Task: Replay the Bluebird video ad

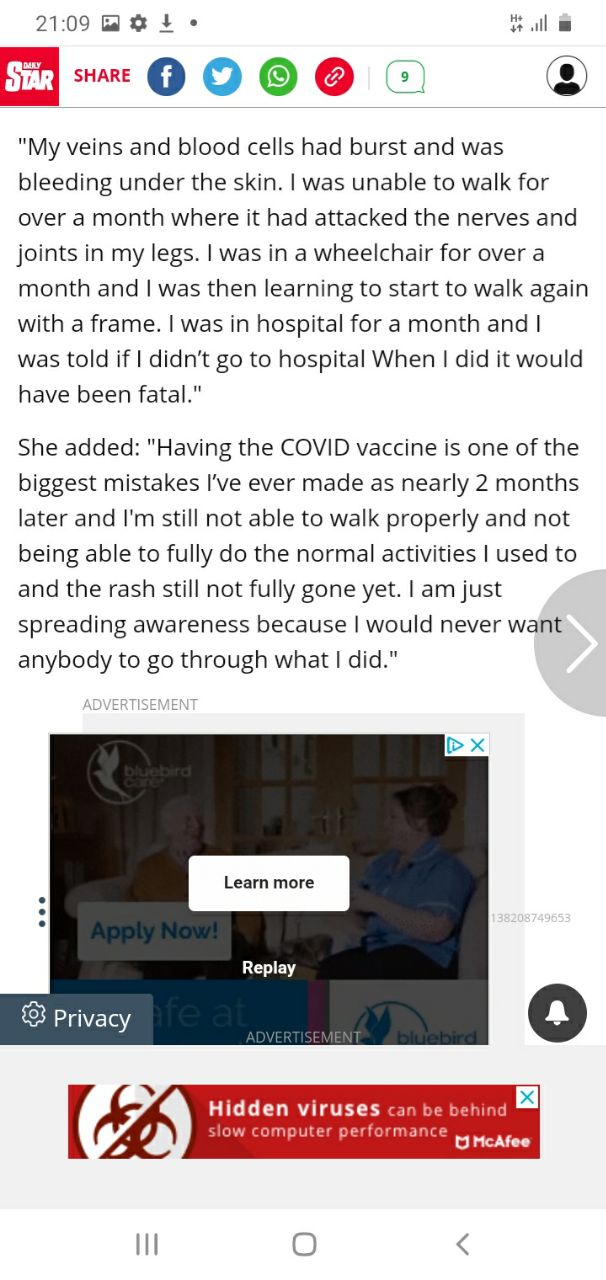Action: [268, 967]
